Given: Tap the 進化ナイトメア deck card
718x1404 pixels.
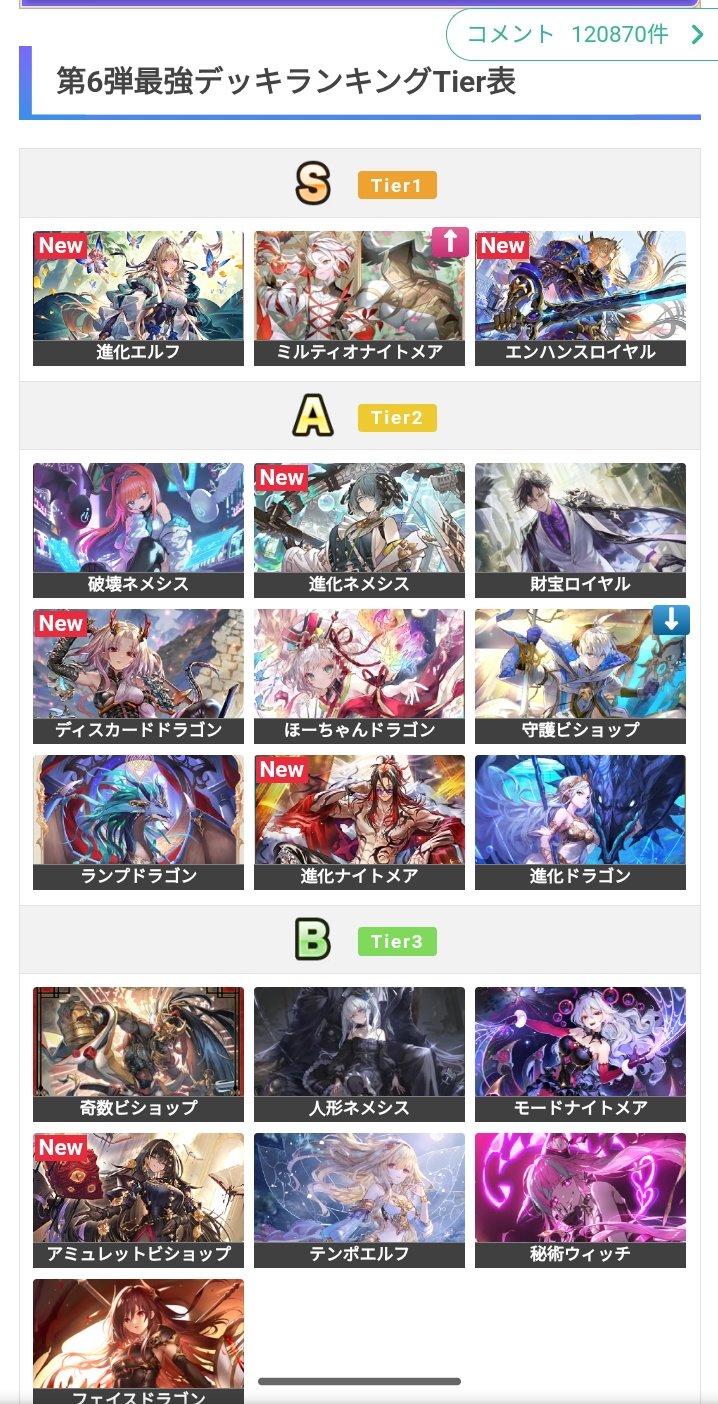Looking at the screenshot, I should pyautogui.click(x=359, y=822).
